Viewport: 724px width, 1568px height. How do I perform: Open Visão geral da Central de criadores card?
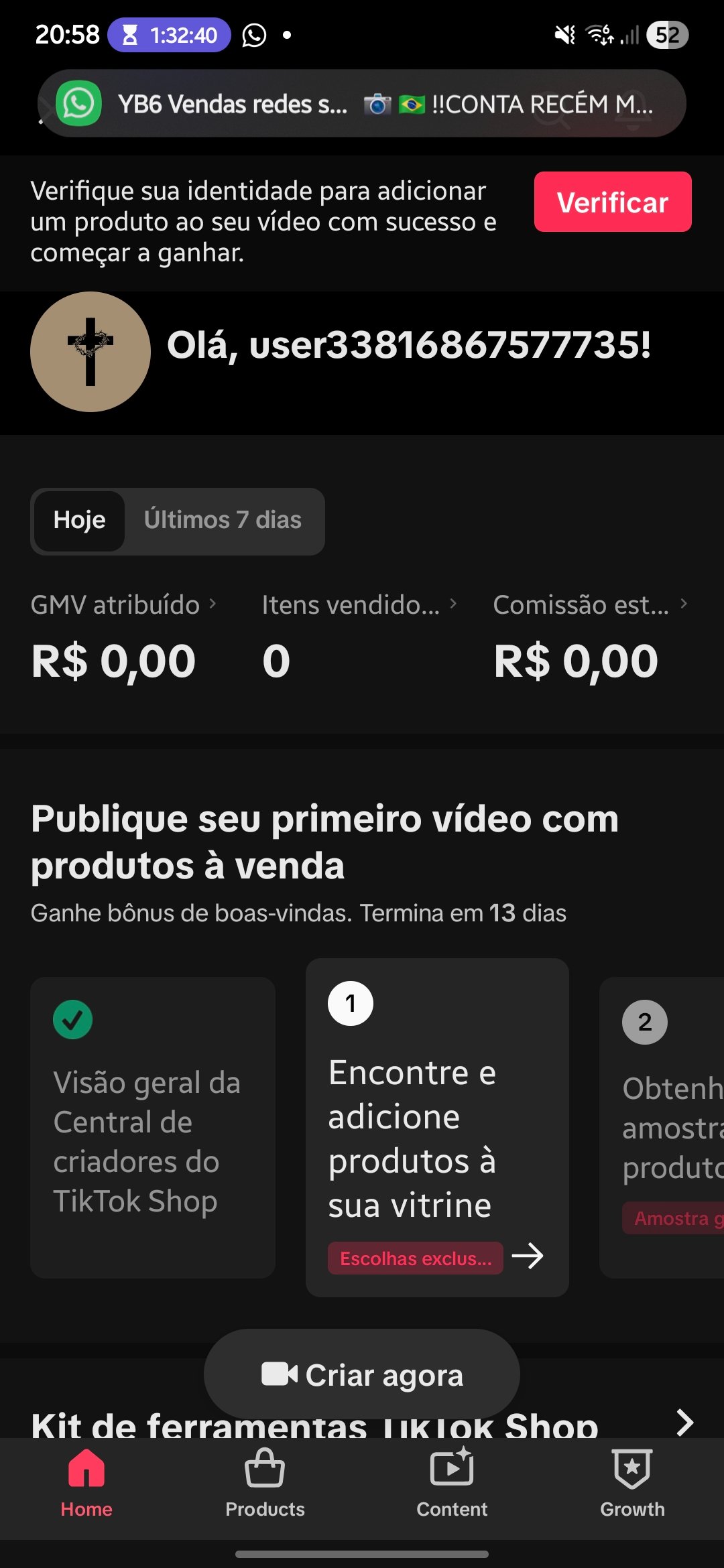153,1127
